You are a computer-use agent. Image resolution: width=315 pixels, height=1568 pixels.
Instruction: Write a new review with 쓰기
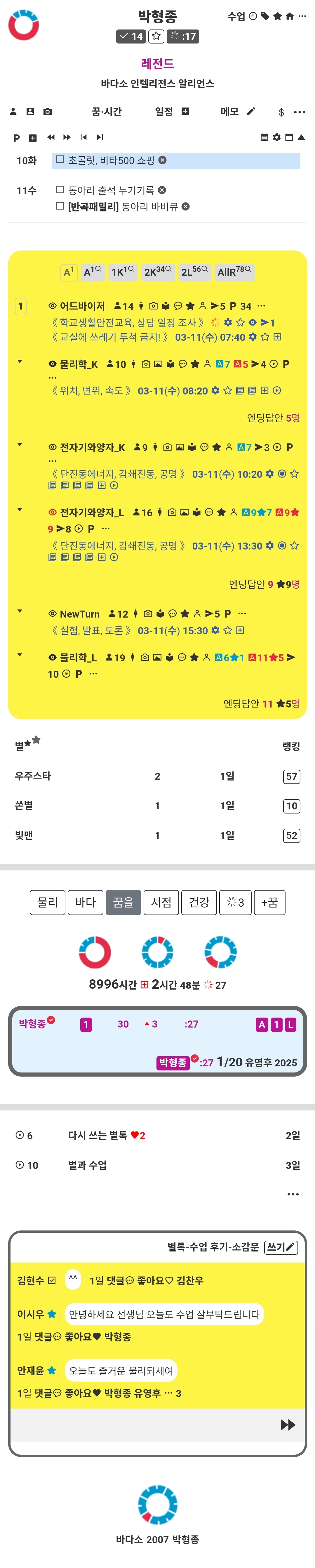281,1247
